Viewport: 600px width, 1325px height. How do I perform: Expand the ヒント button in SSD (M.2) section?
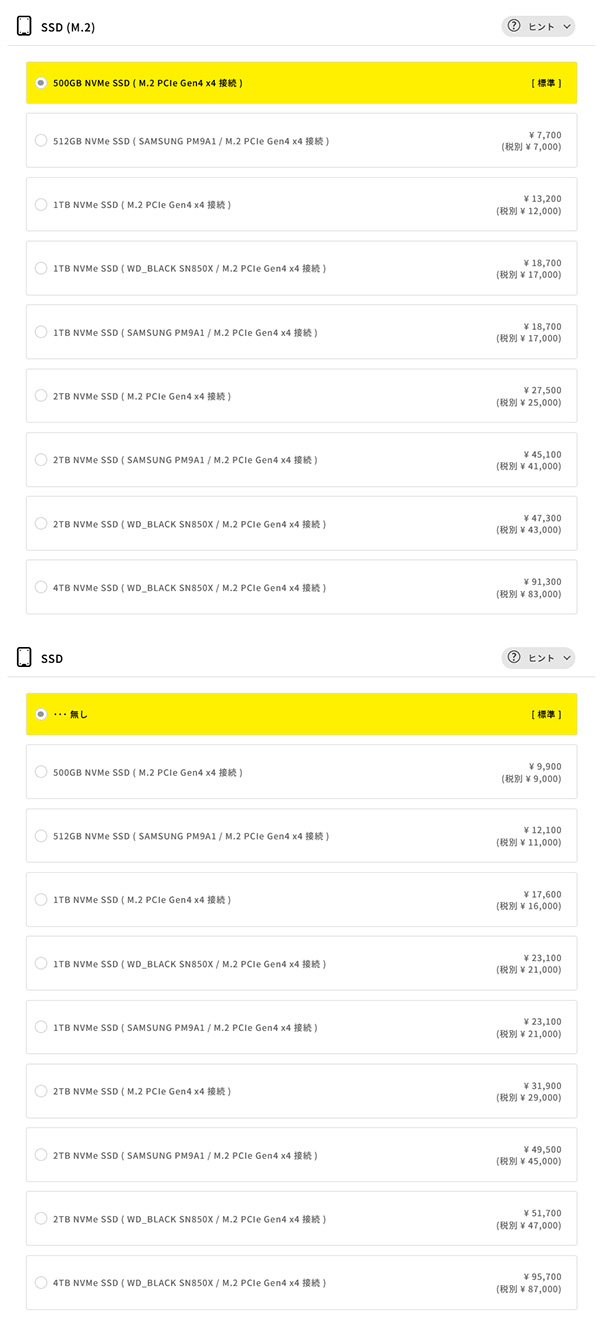pyautogui.click(x=538, y=26)
